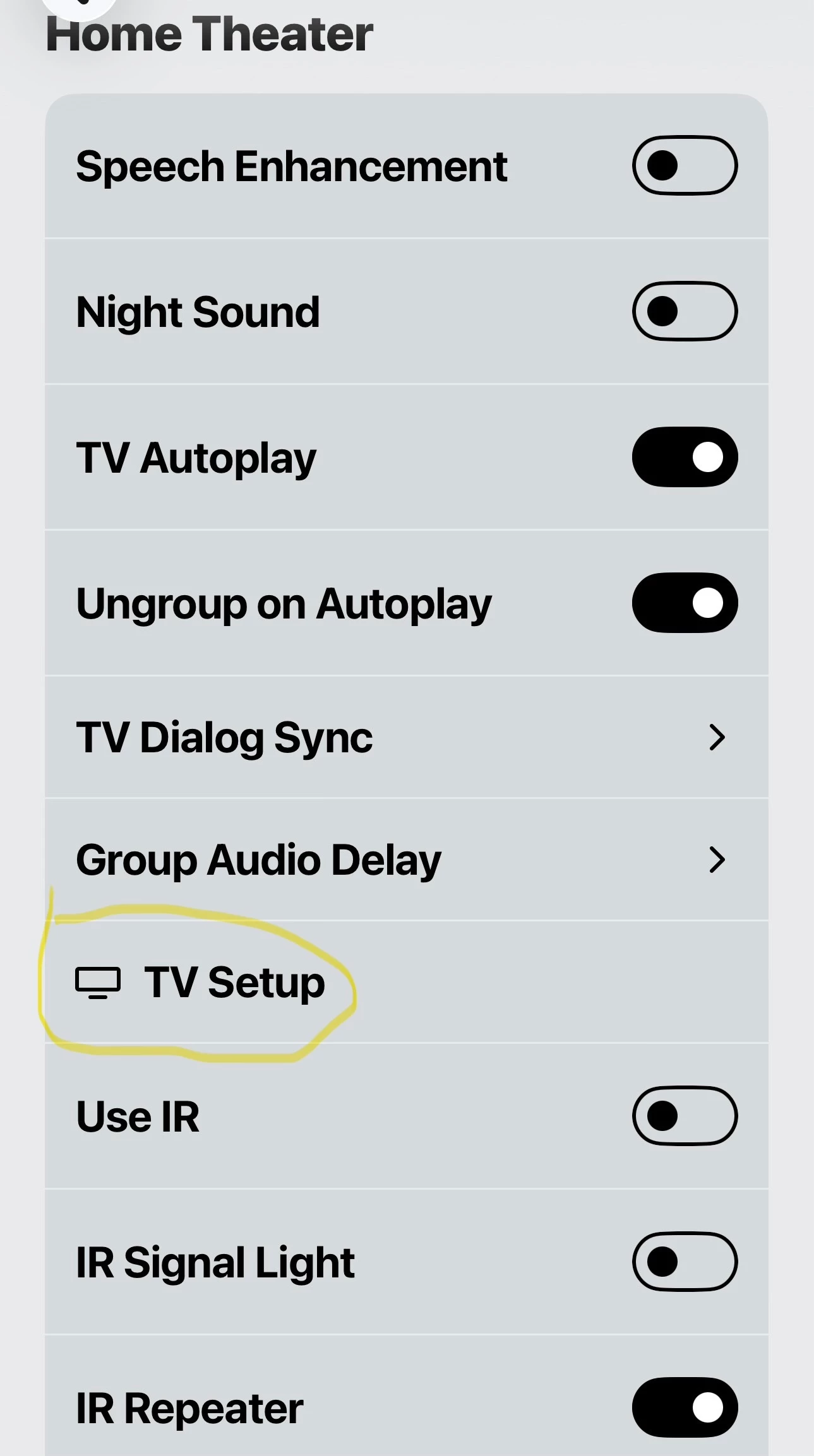814x1456 pixels.
Task: Enable the Use IR switch
Action: click(685, 1116)
